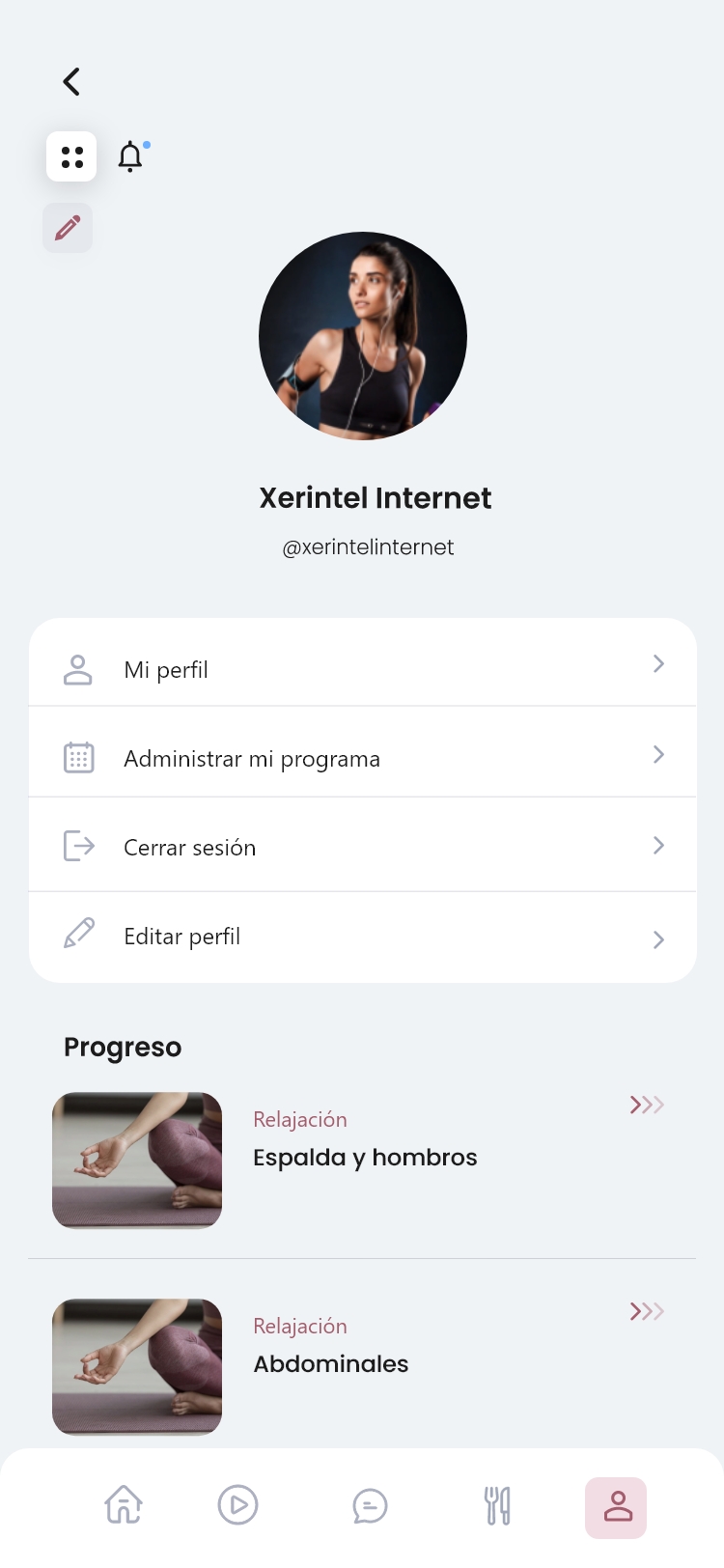The image size is (724, 1568).
Task: Select Cerrar sesión to log out
Action: (x=362, y=847)
